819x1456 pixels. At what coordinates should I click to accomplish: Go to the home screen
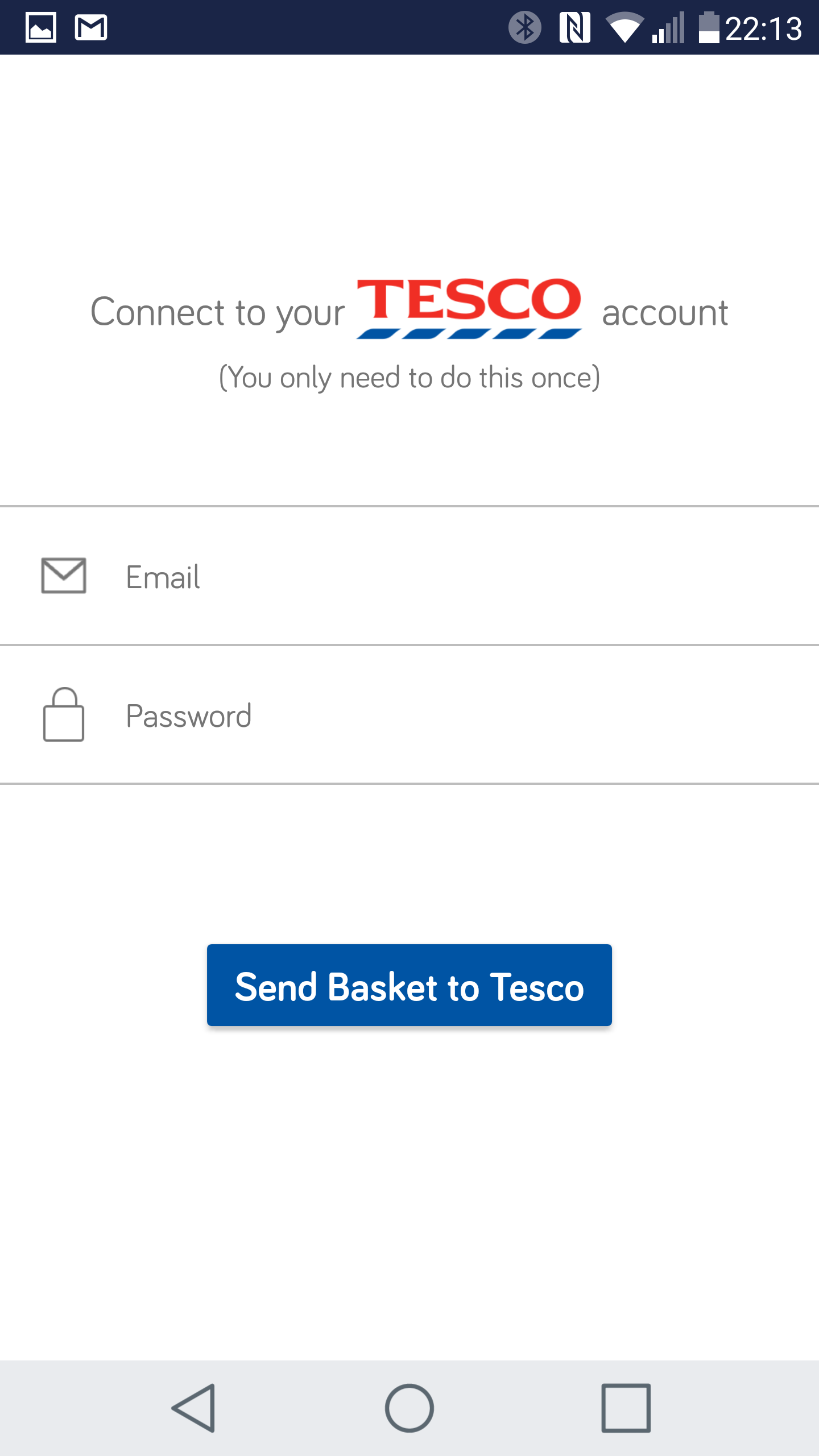pyautogui.click(x=409, y=1408)
